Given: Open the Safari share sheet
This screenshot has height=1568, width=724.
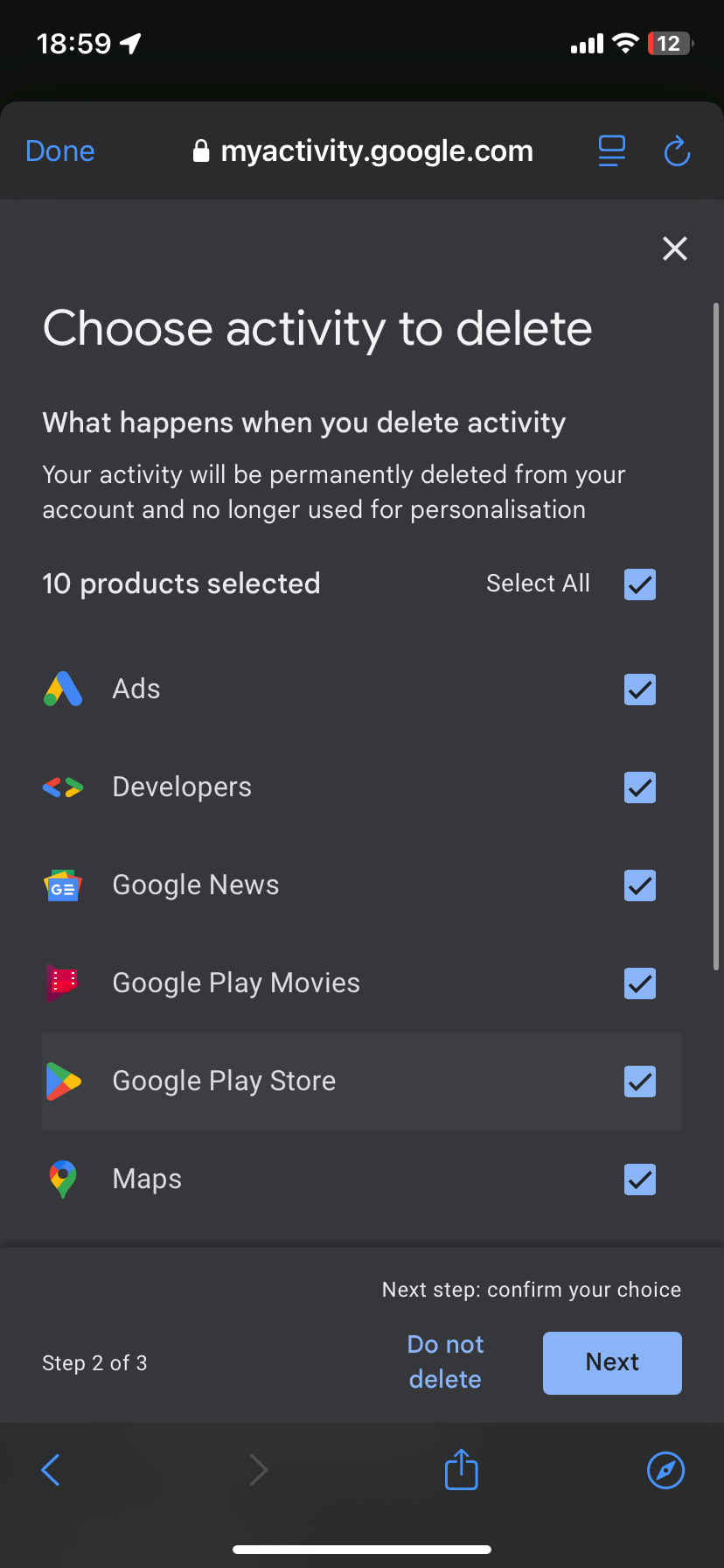Looking at the screenshot, I should point(461,1470).
